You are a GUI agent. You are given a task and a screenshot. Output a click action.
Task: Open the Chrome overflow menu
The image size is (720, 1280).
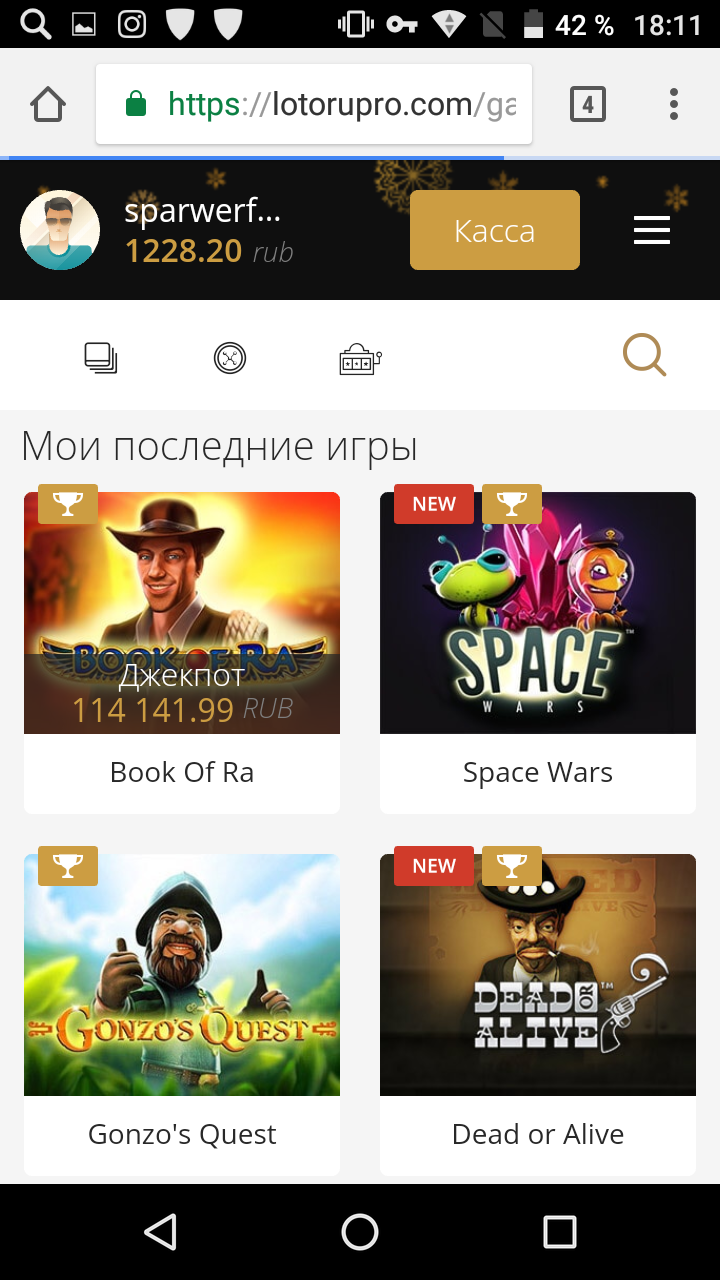click(x=673, y=104)
